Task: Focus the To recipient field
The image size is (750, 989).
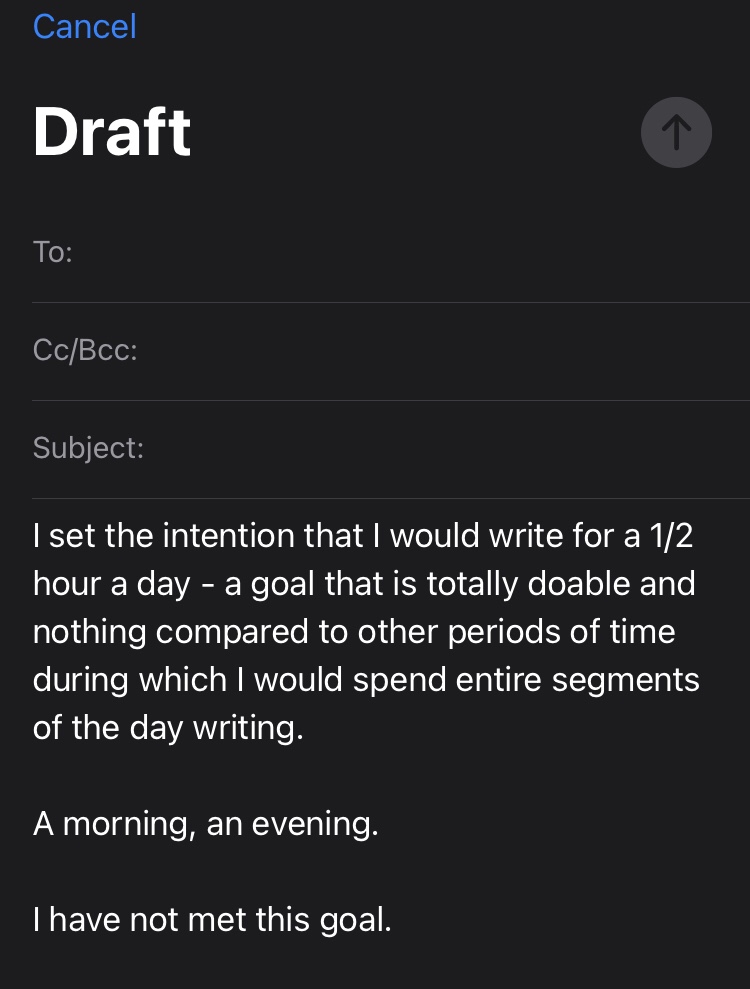Action: point(400,253)
